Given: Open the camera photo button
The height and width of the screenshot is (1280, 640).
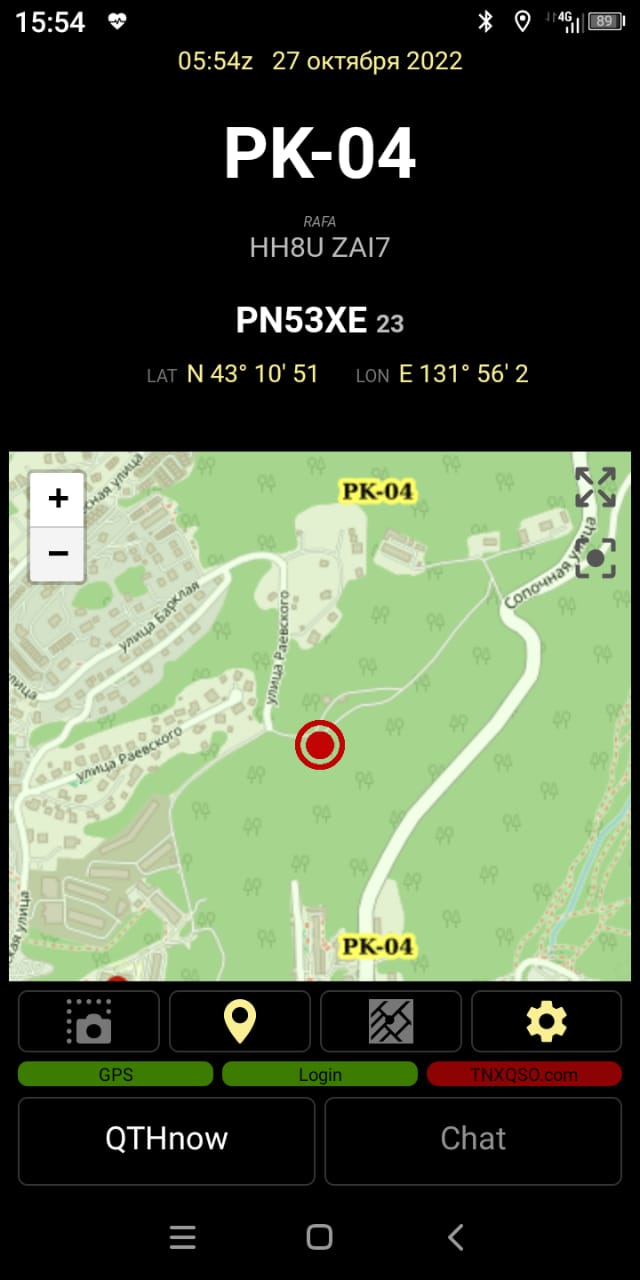Looking at the screenshot, I should click(89, 1021).
